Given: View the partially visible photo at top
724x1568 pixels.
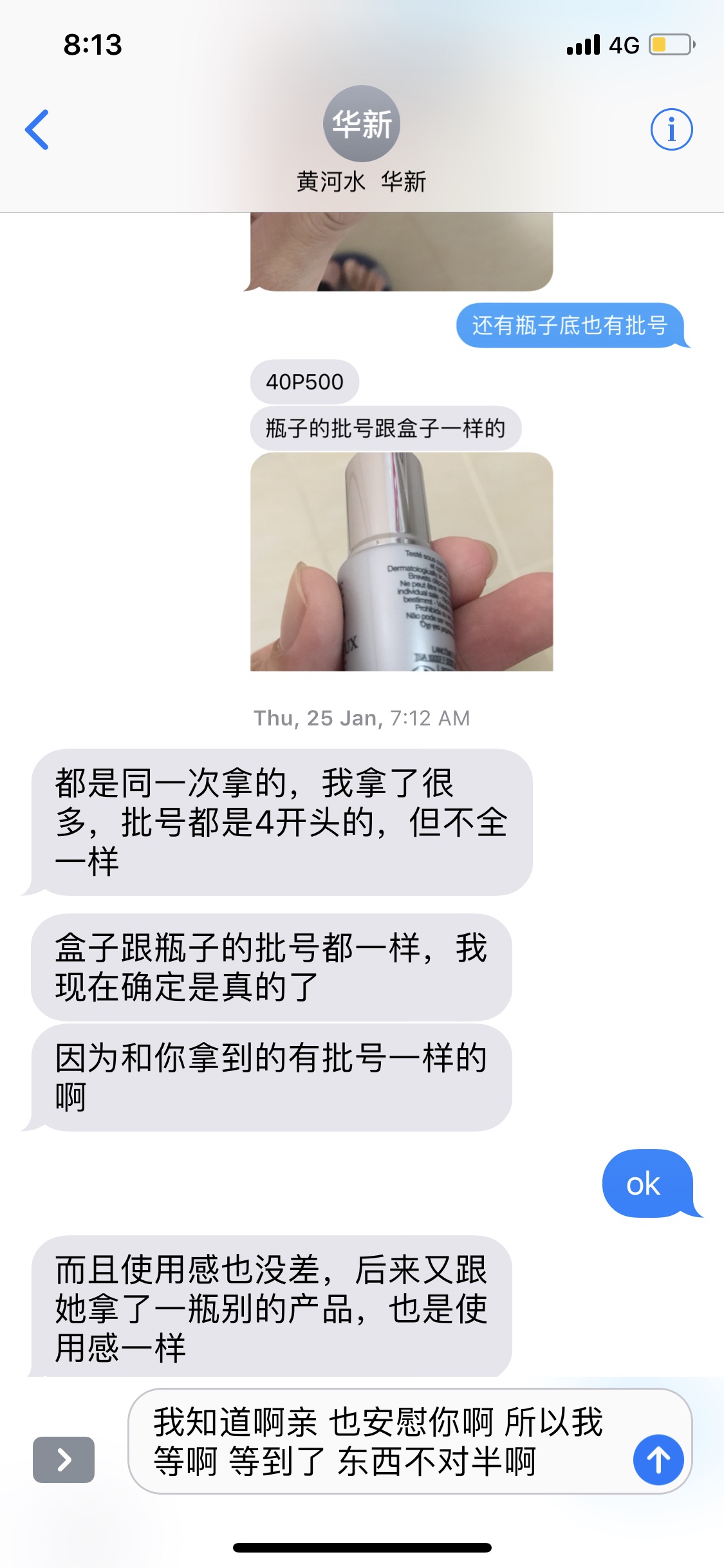Looking at the screenshot, I should point(402,252).
